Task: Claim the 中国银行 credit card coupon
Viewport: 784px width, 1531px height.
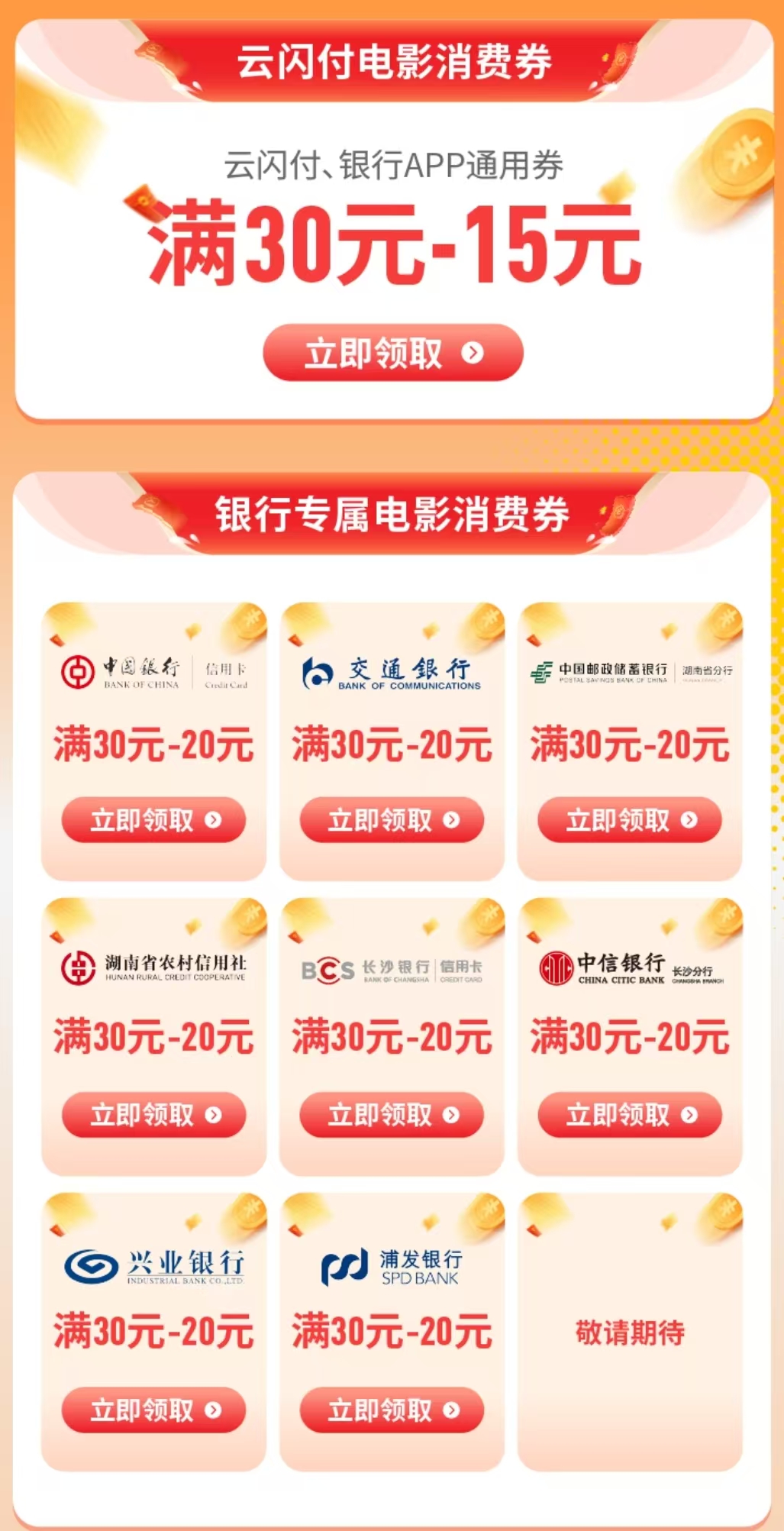Action: point(153,820)
